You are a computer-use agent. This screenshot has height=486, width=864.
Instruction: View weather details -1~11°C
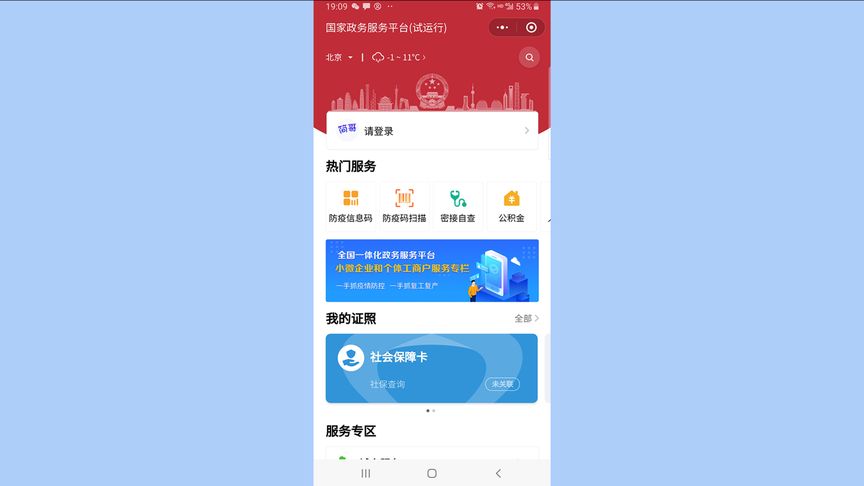coord(400,58)
